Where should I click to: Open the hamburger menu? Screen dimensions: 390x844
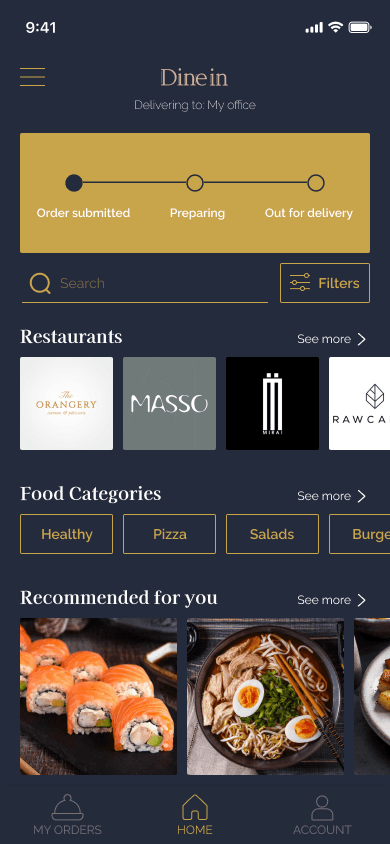32,77
